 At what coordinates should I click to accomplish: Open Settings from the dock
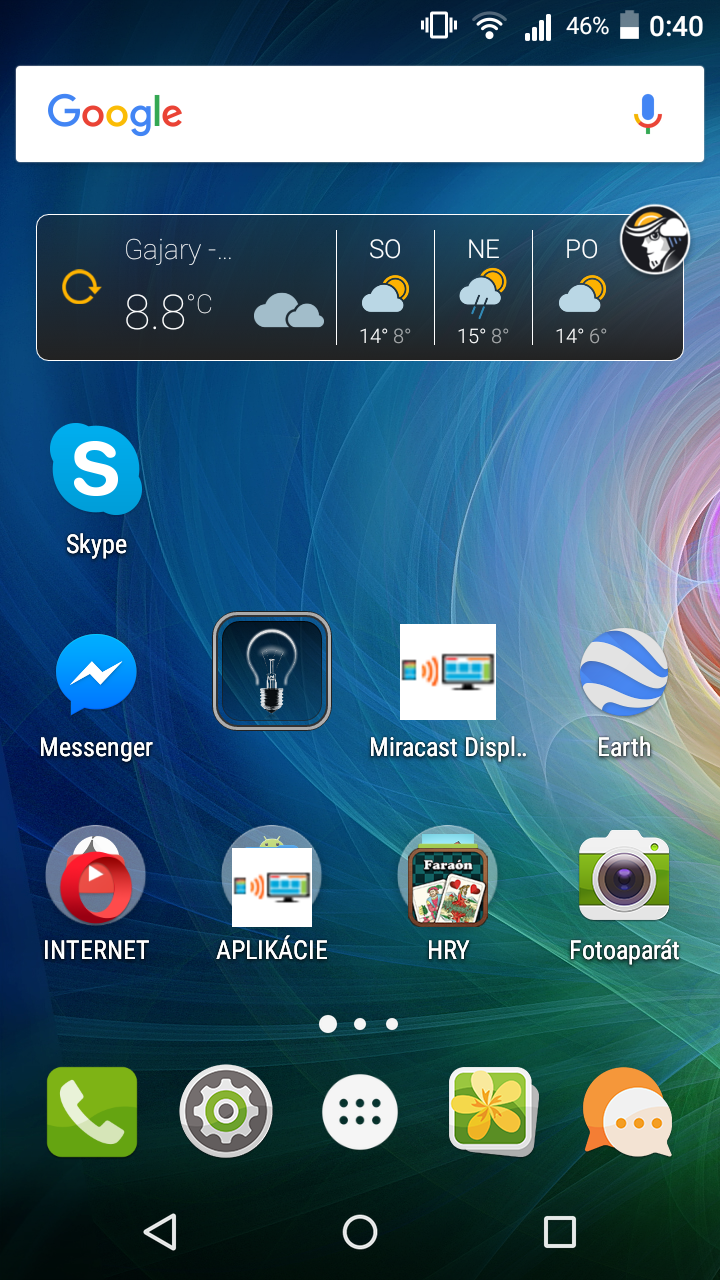226,1112
